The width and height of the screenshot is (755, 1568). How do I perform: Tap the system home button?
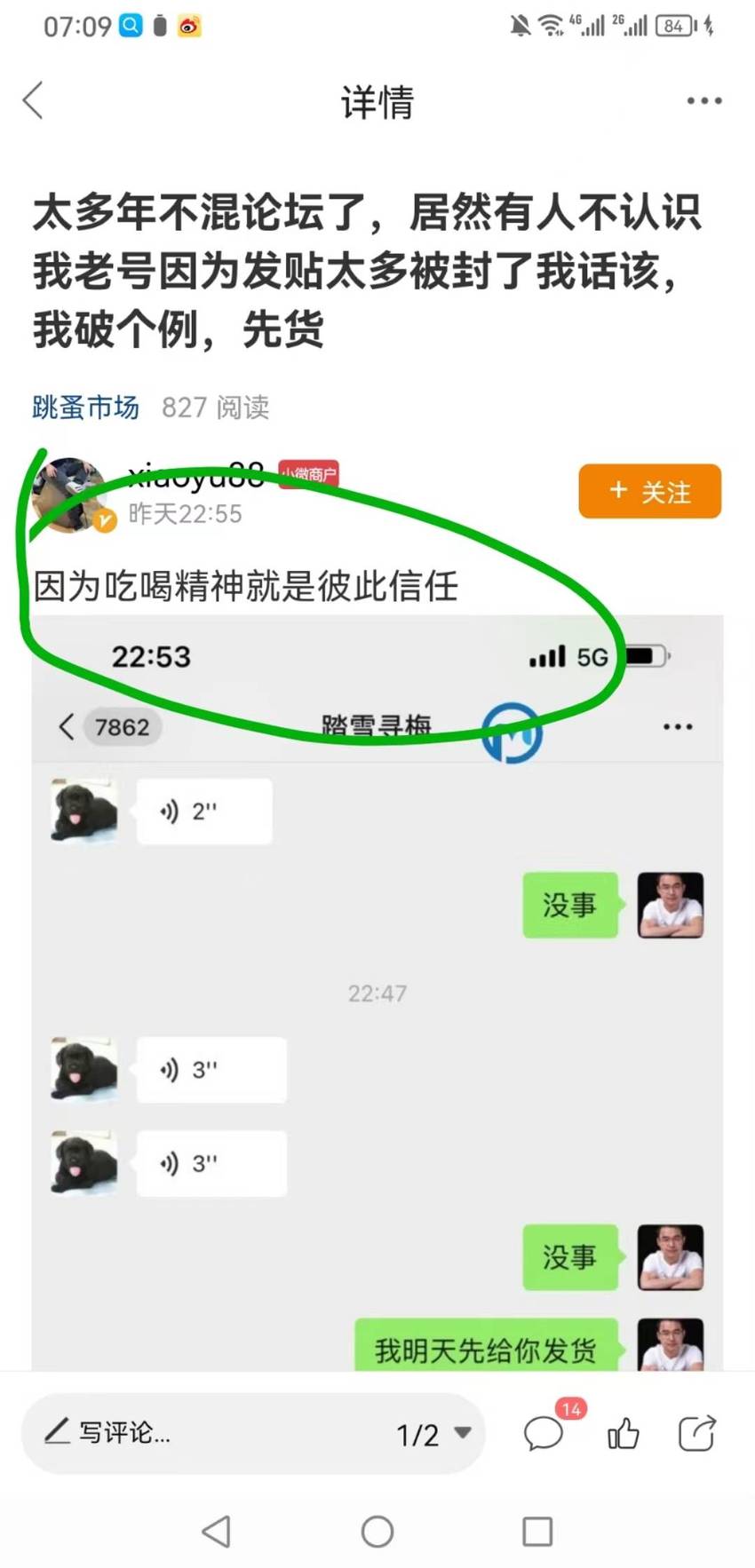(x=377, y=1531)
